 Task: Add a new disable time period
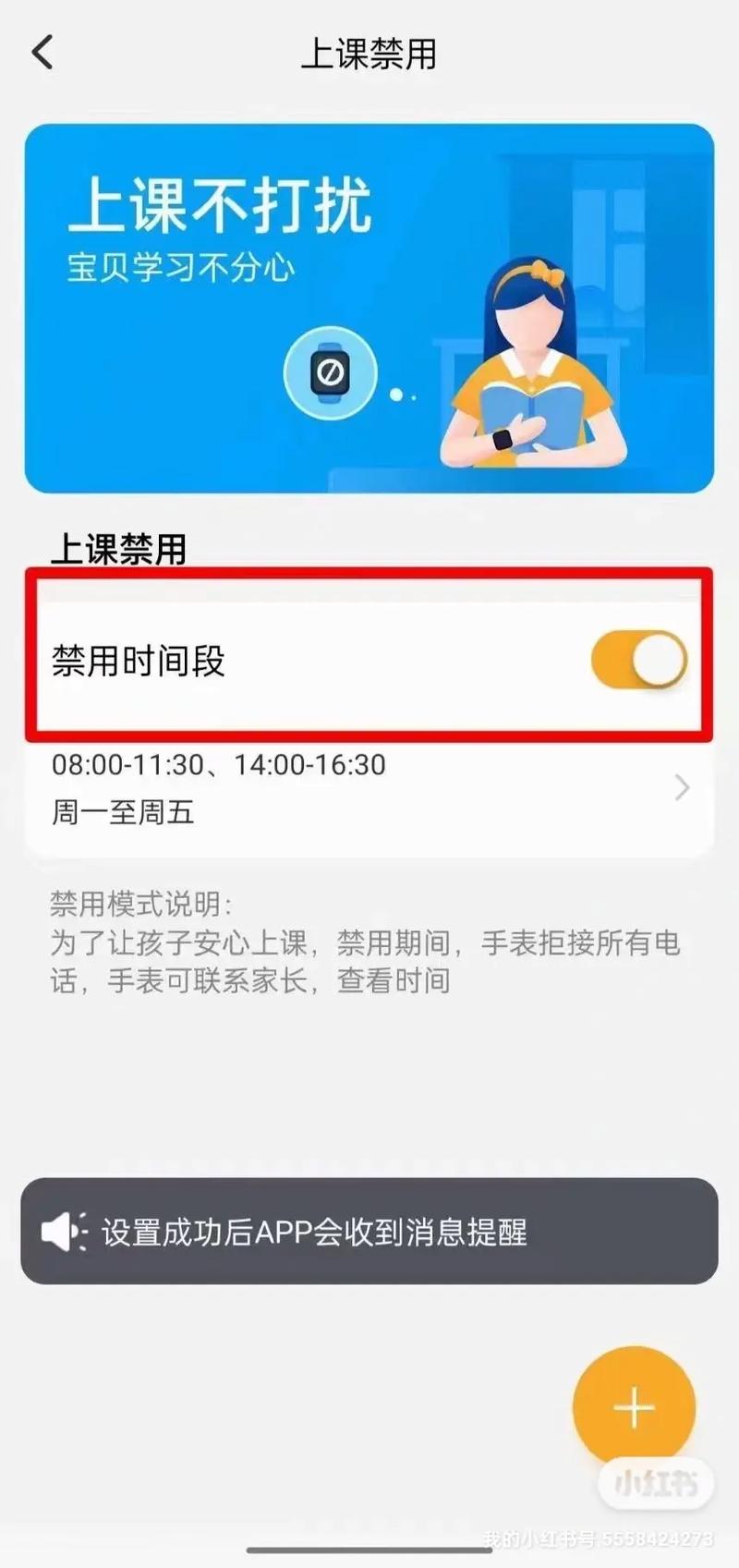pos(634,1408)
